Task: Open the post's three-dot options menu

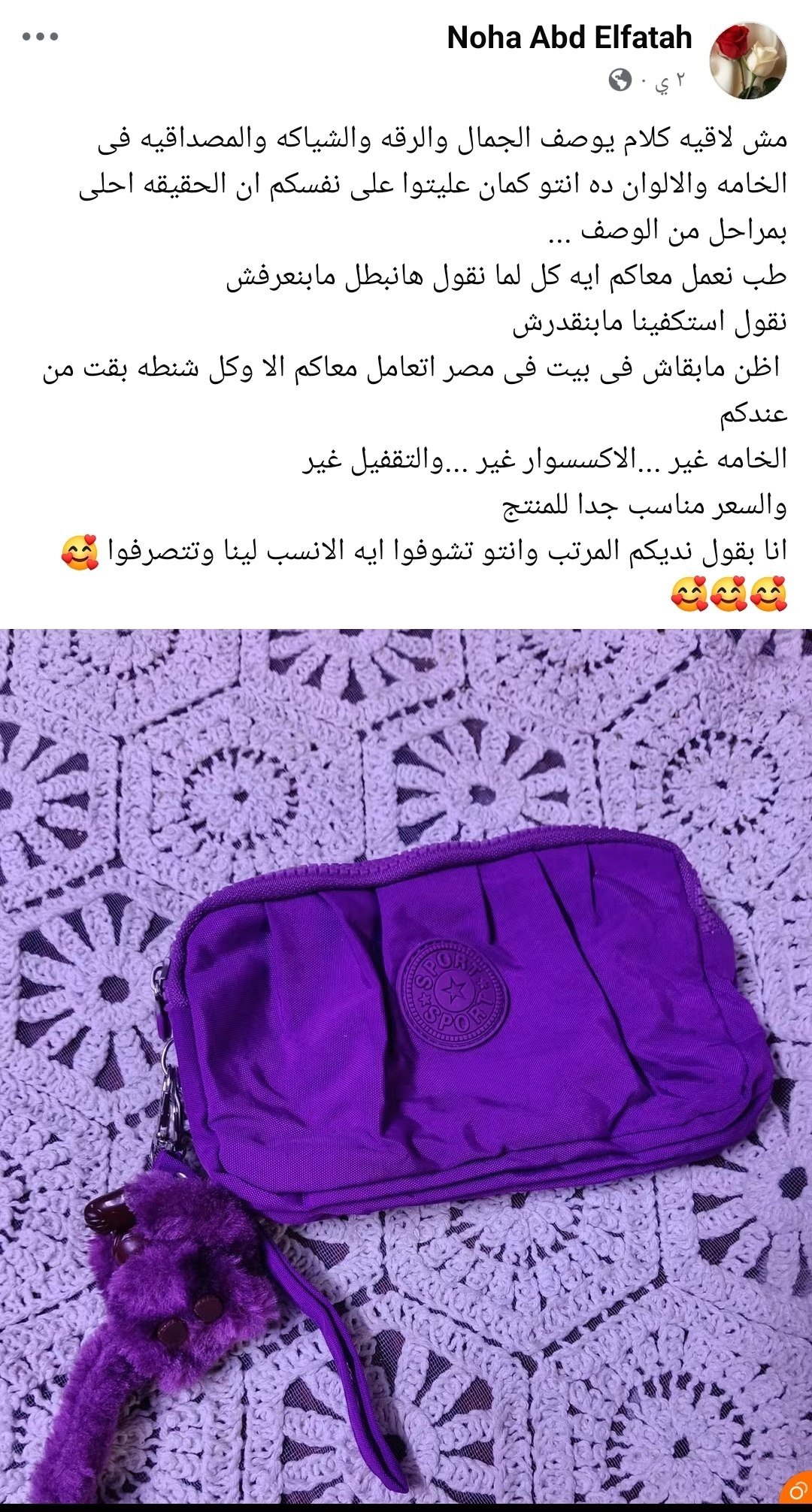Action: 41,37
